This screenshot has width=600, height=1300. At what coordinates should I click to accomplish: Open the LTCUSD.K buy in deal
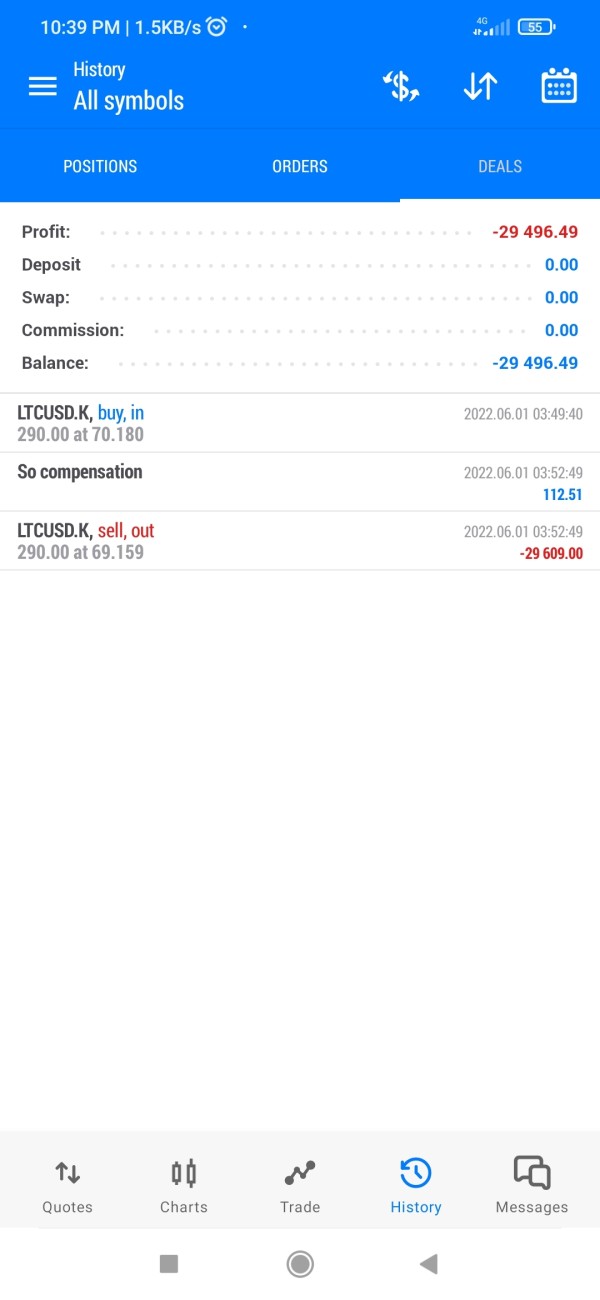click(300, 423)
